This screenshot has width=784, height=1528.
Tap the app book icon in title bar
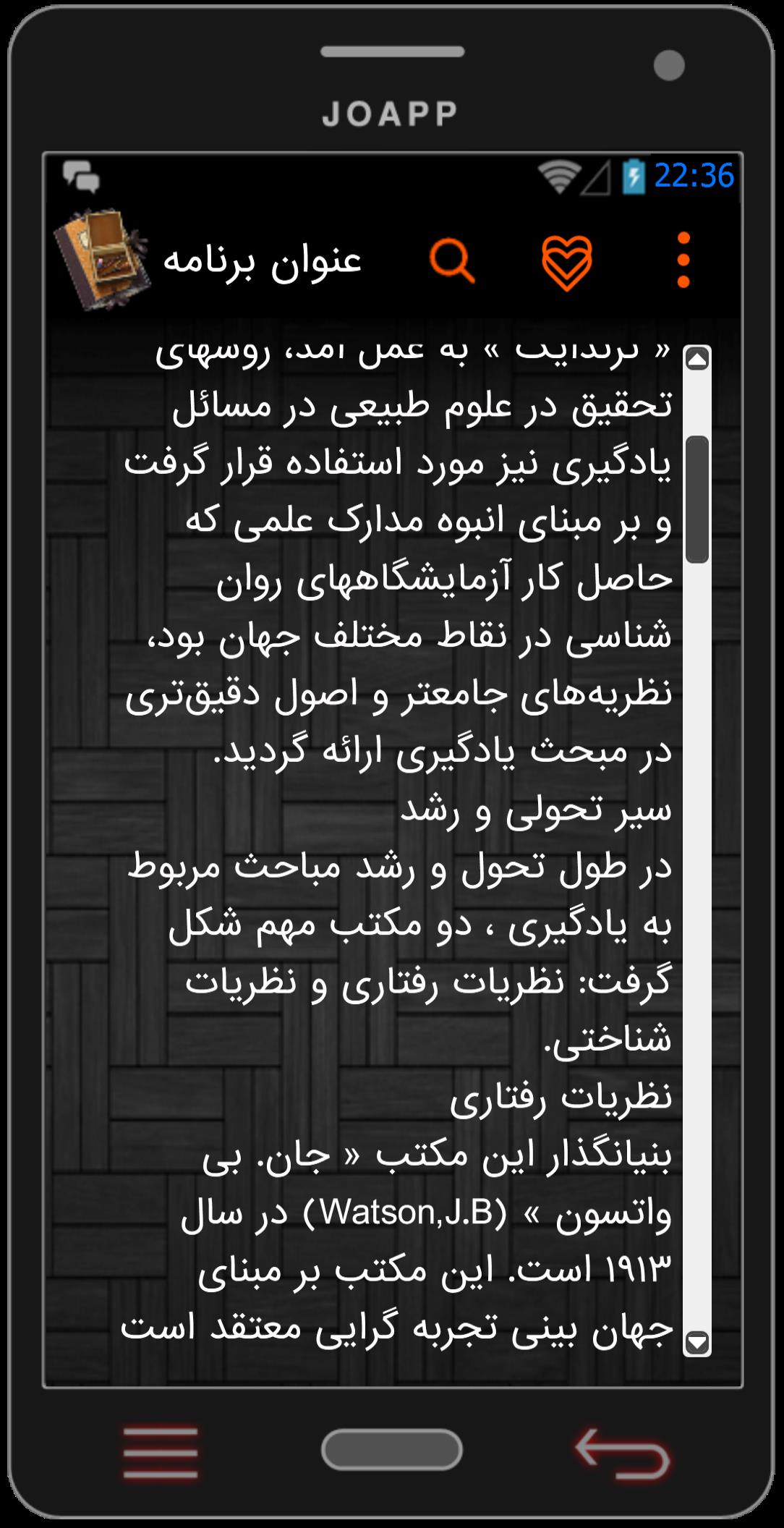tap(101, 260)
